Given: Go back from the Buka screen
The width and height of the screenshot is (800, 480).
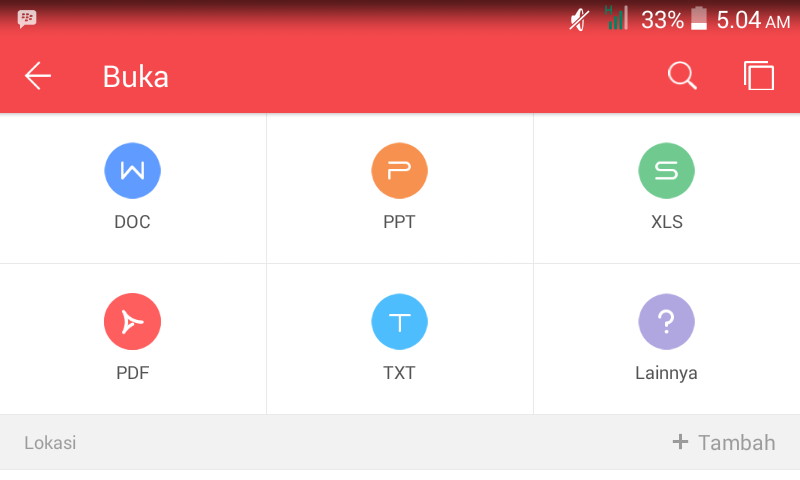Looking at the screenshot, I should tap(38, 76).
